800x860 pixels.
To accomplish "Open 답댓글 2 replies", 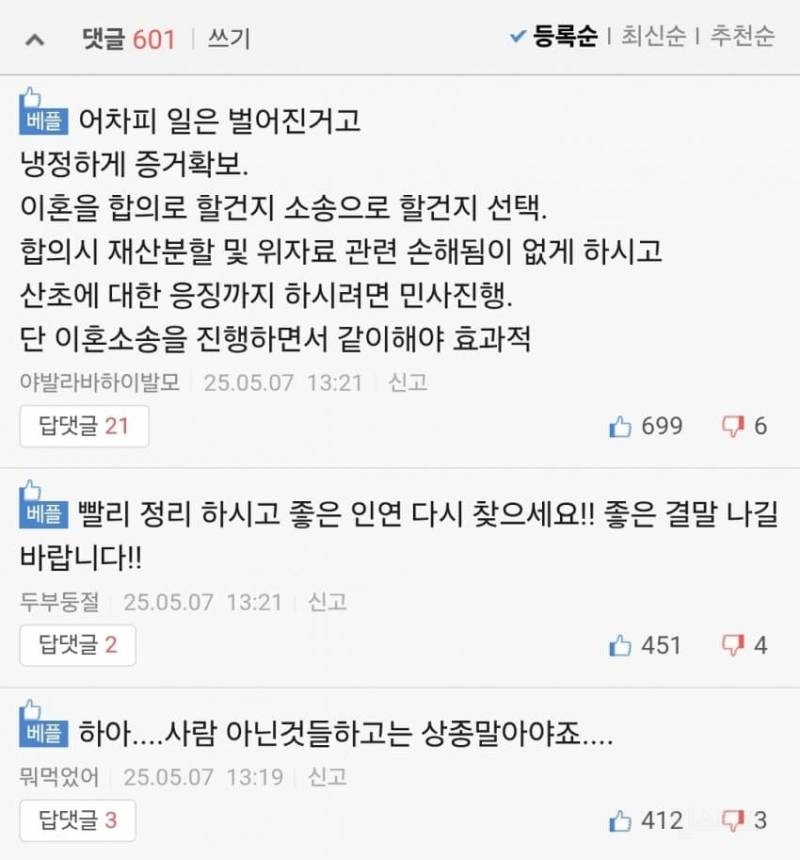I will point(77,645).
